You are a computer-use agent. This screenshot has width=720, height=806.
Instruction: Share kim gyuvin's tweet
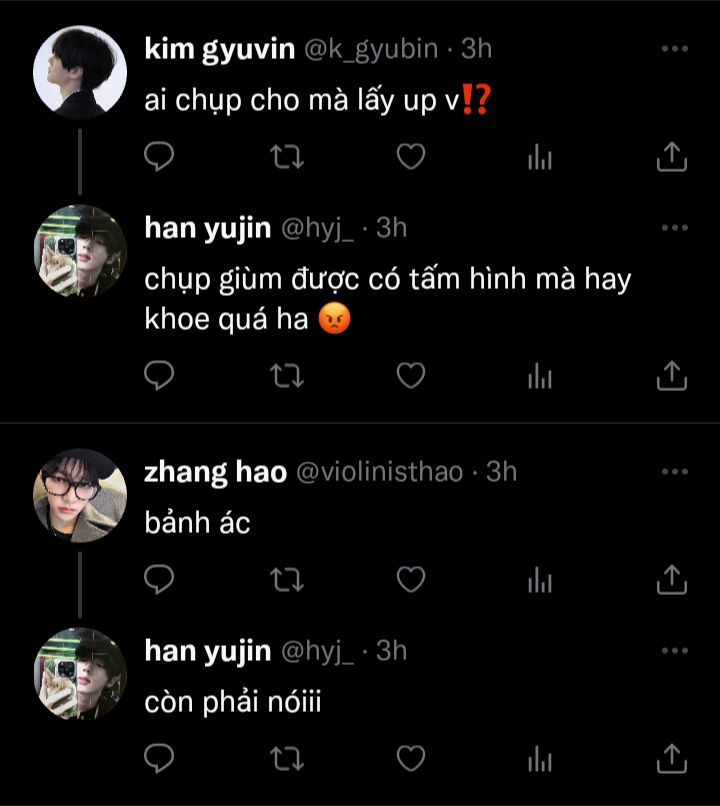[671, 156]
